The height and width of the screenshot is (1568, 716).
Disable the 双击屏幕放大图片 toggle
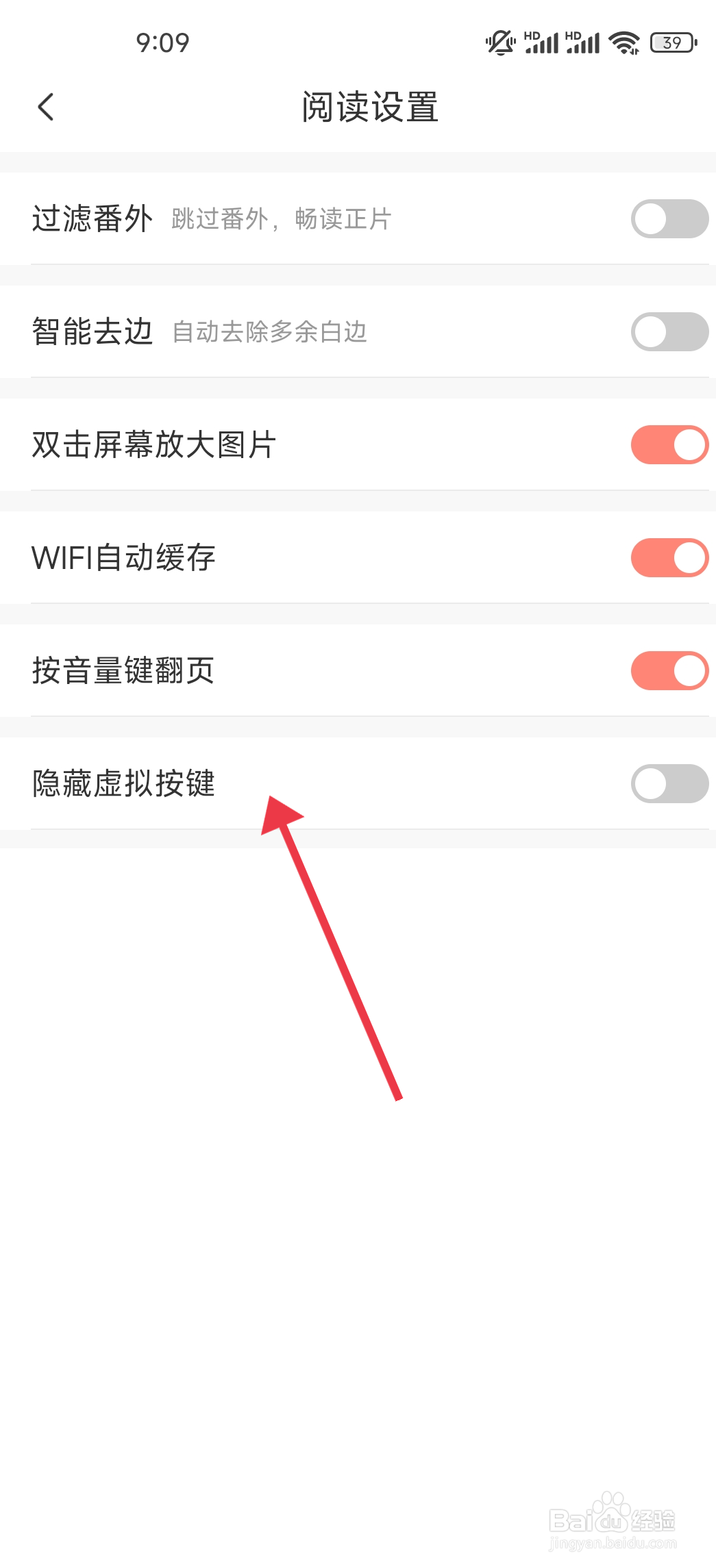coord(668,444)
